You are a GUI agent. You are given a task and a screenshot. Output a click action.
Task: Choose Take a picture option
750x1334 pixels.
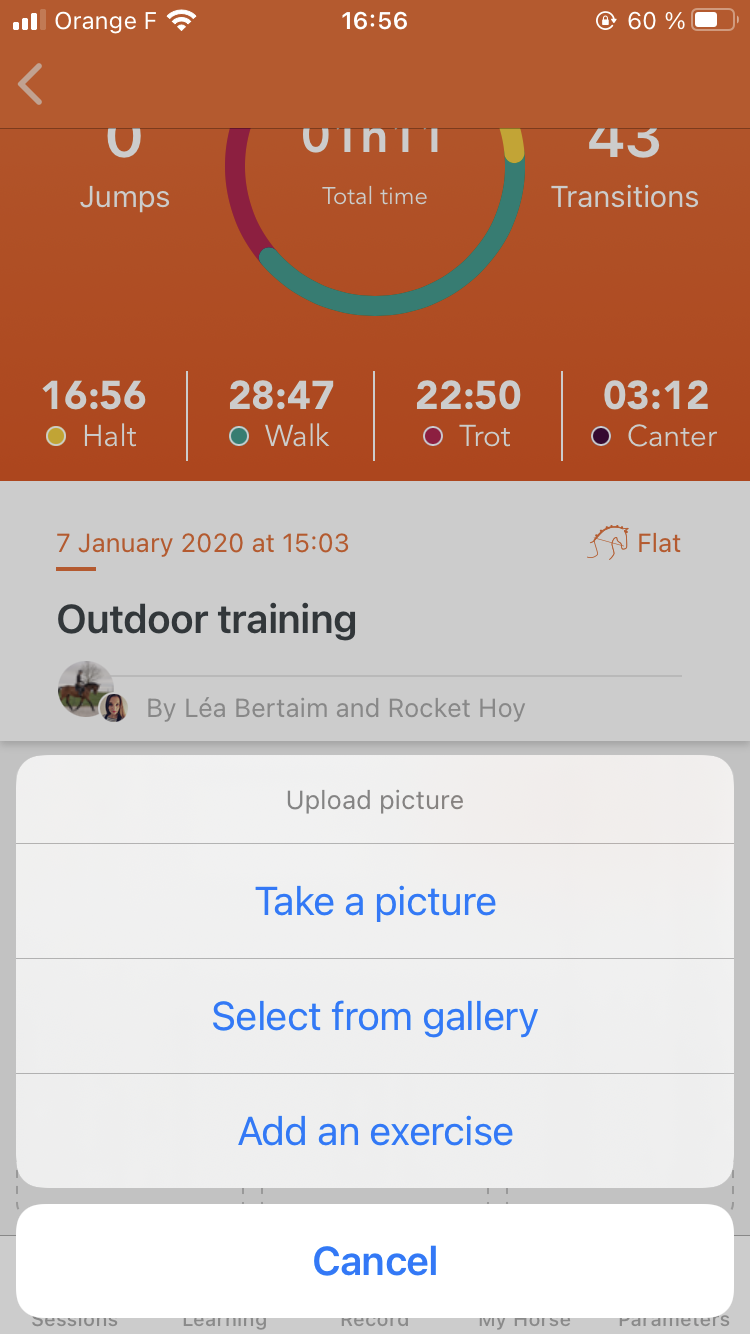(x=375, y=901)
